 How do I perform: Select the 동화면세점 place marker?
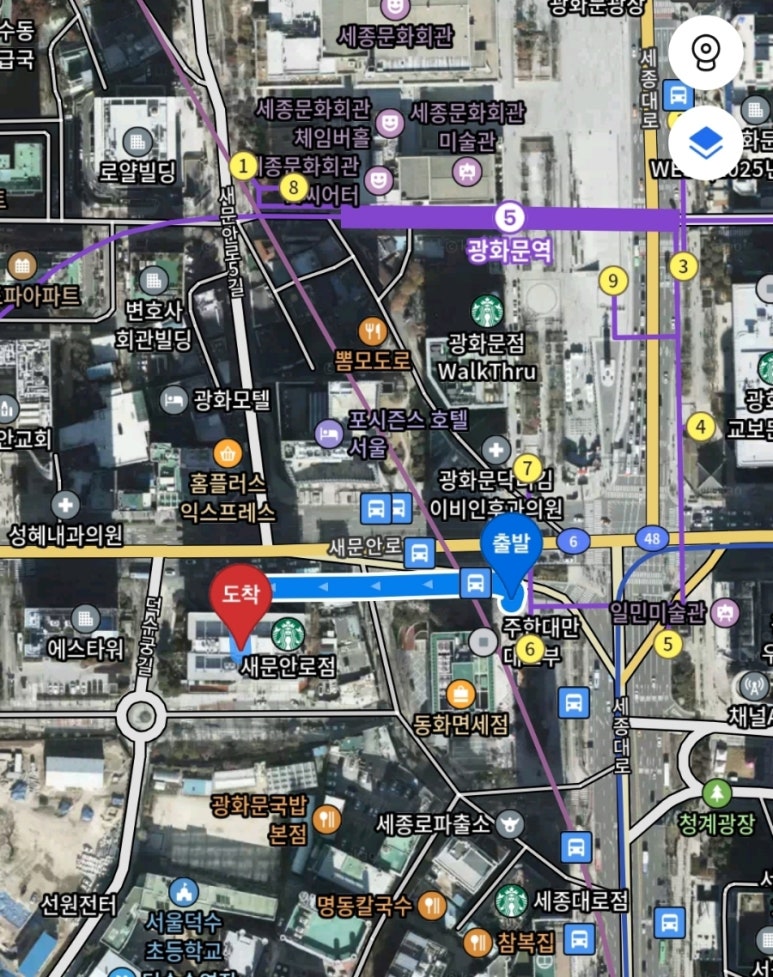coord(461,691)
